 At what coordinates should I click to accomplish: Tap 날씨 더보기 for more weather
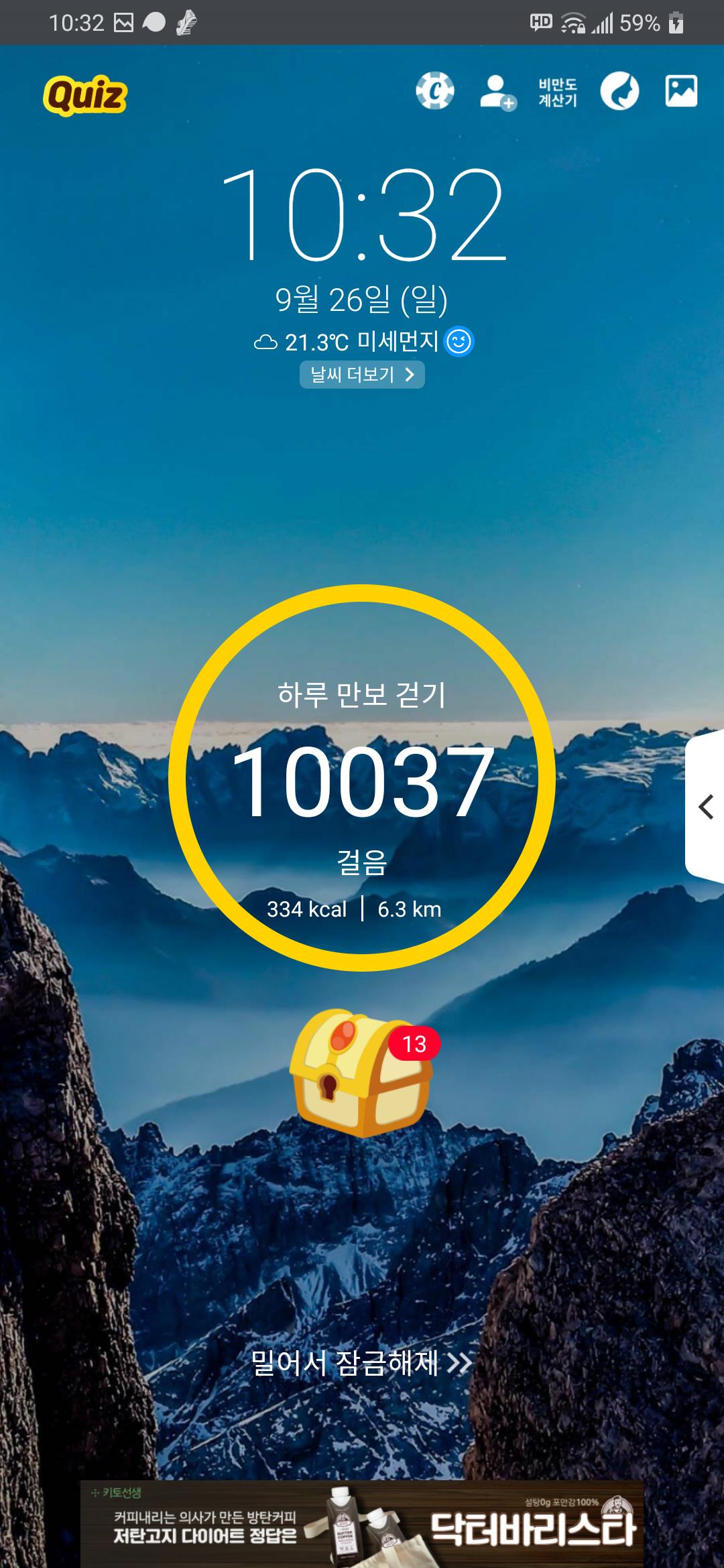(x=362, y=375)
